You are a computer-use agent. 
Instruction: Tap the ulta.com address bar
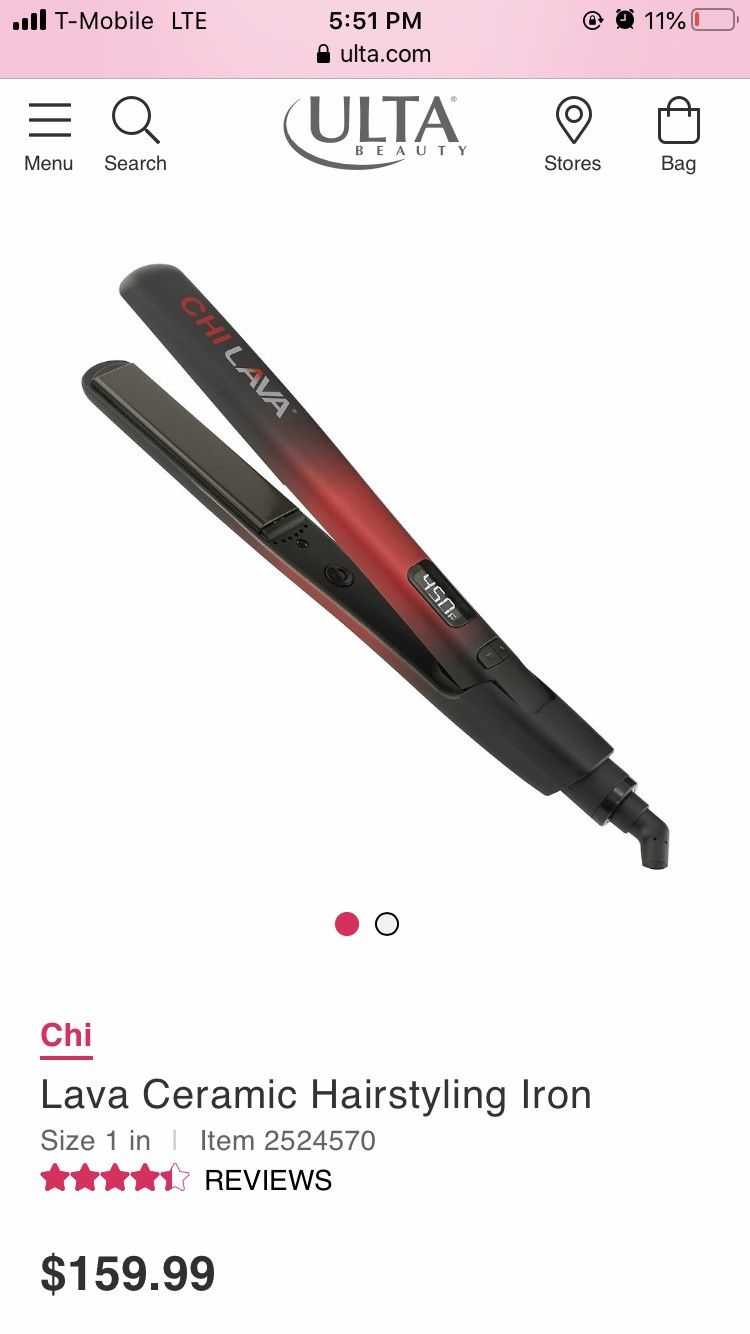click(375, 54)
